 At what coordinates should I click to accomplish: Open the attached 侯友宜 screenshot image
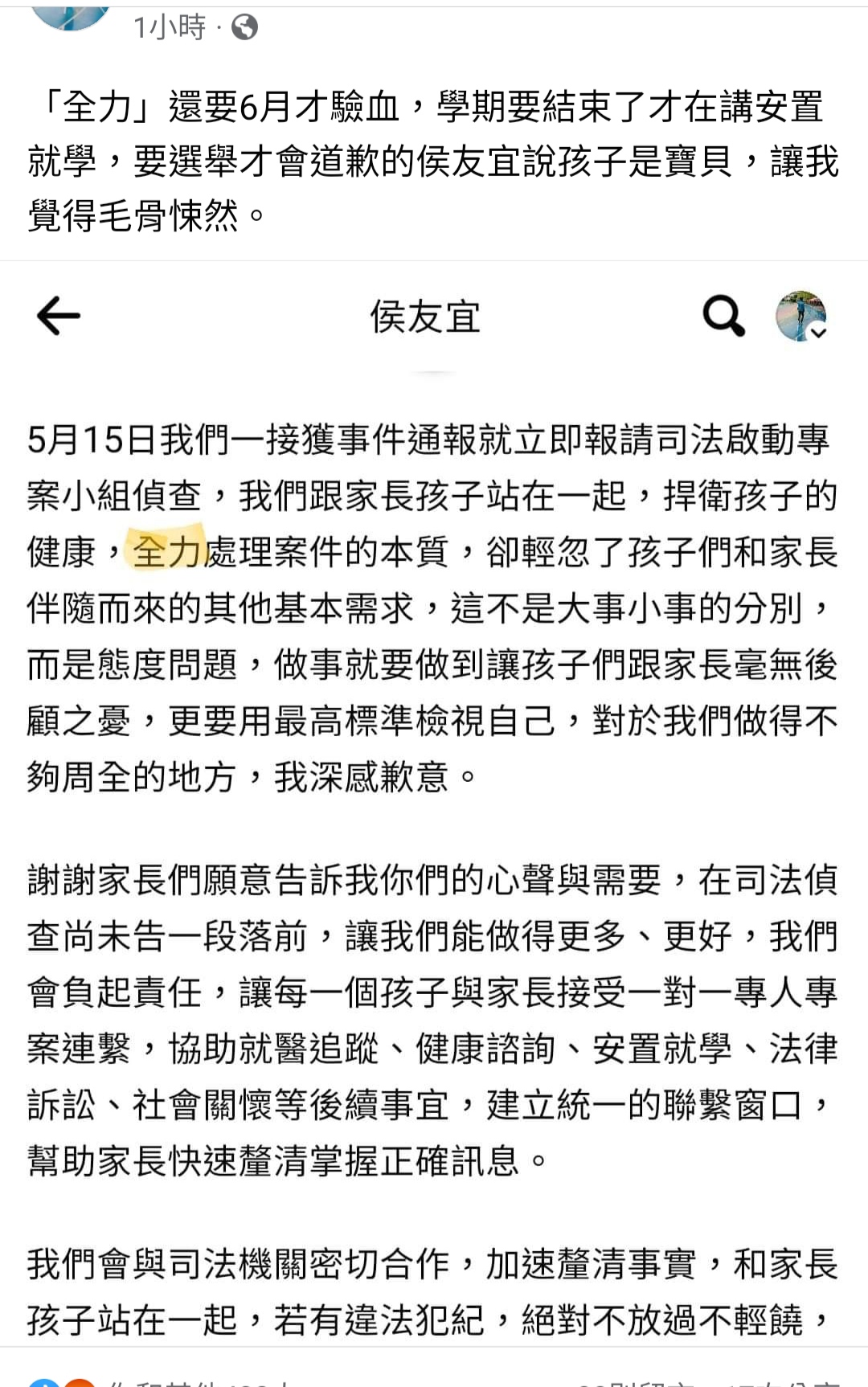click(x=434, y=804)
